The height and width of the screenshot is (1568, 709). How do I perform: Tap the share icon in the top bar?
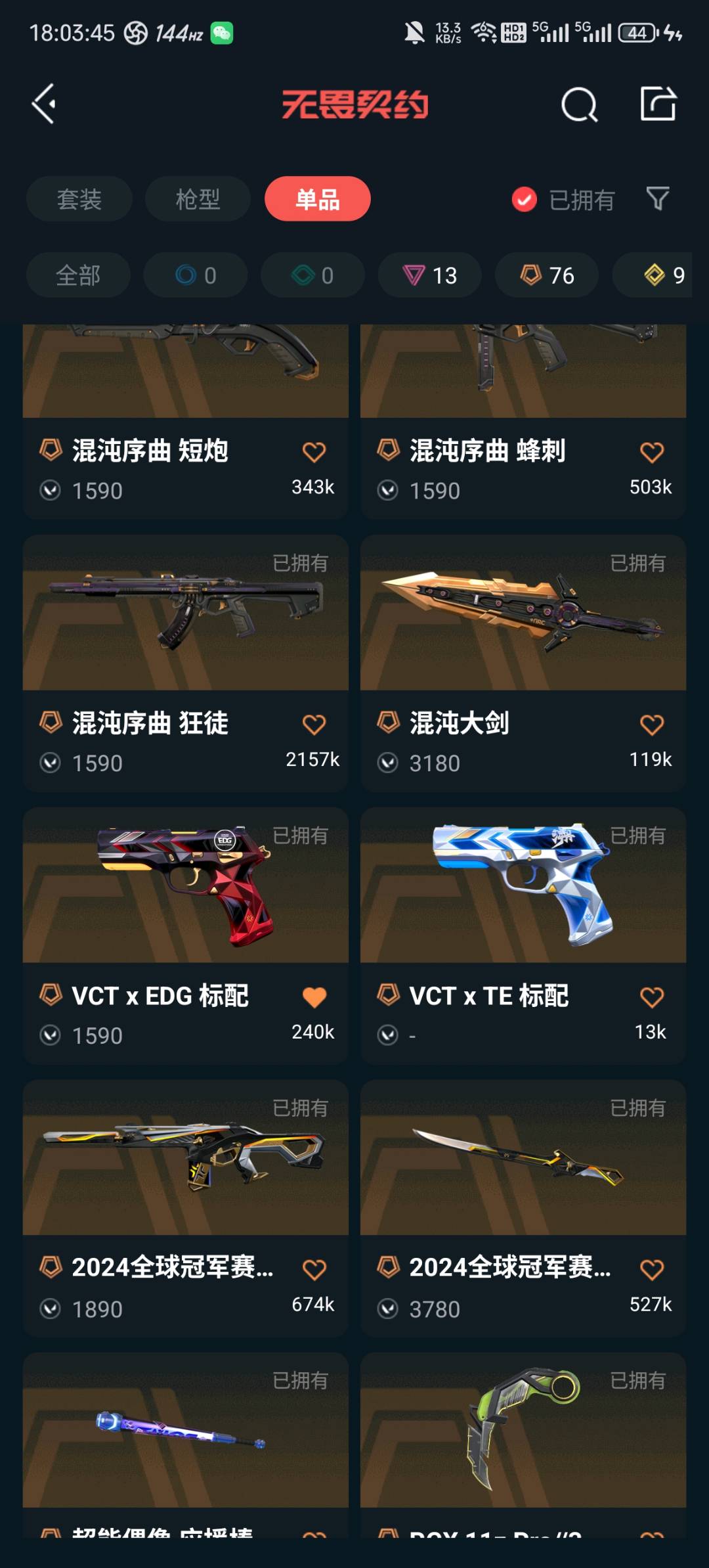pyautogui.click(x=658, y=104)
